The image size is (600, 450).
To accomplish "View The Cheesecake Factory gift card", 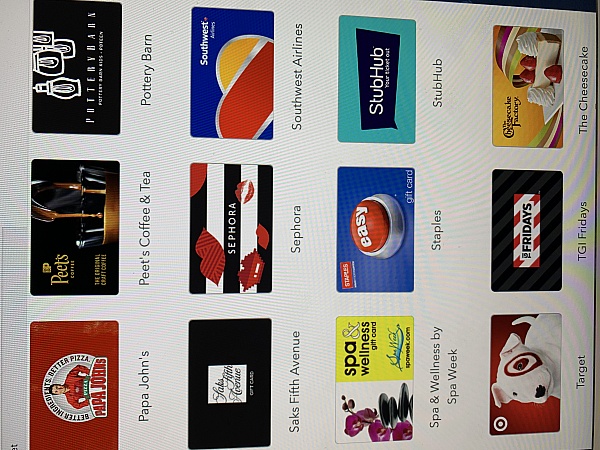I will click(527, 86).
